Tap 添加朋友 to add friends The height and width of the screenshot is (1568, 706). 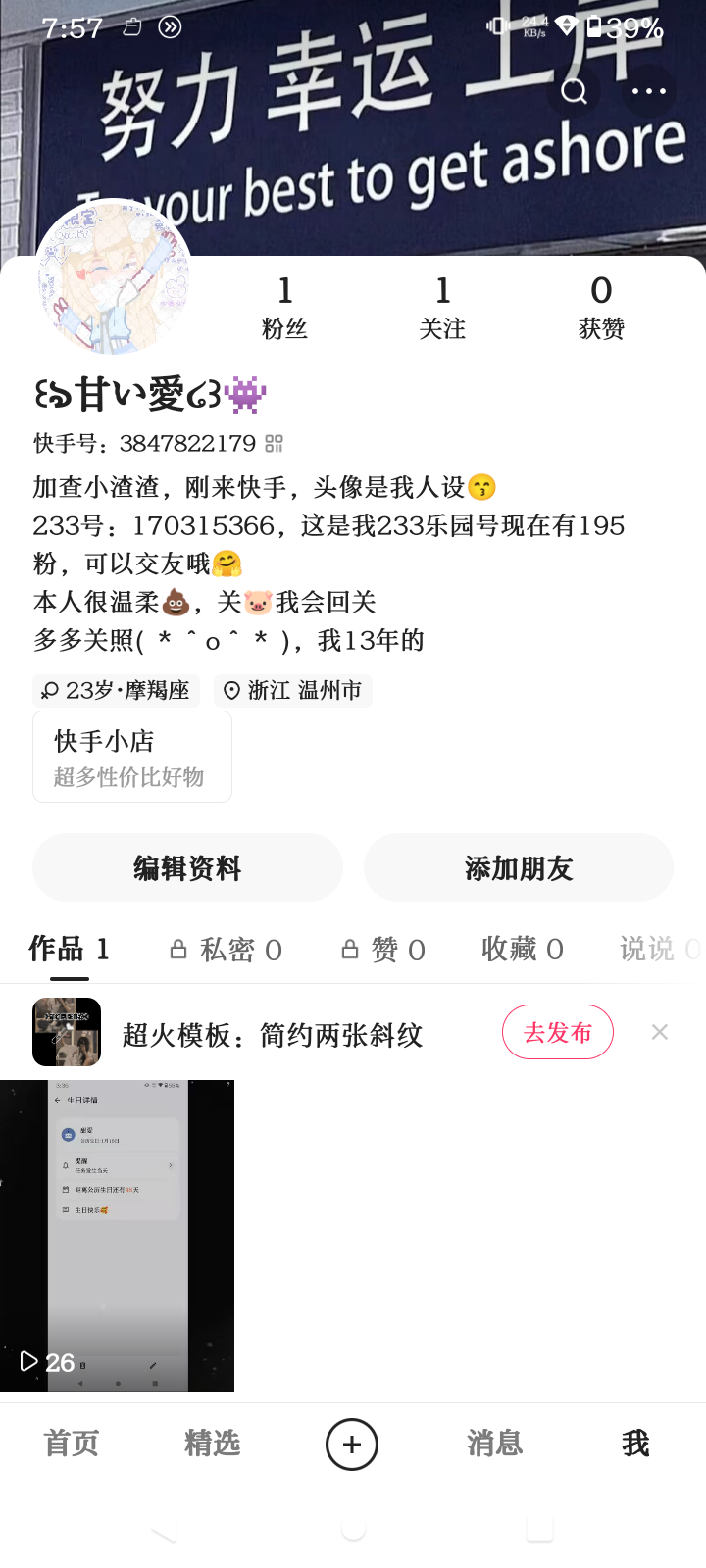(x=519, y=868)
